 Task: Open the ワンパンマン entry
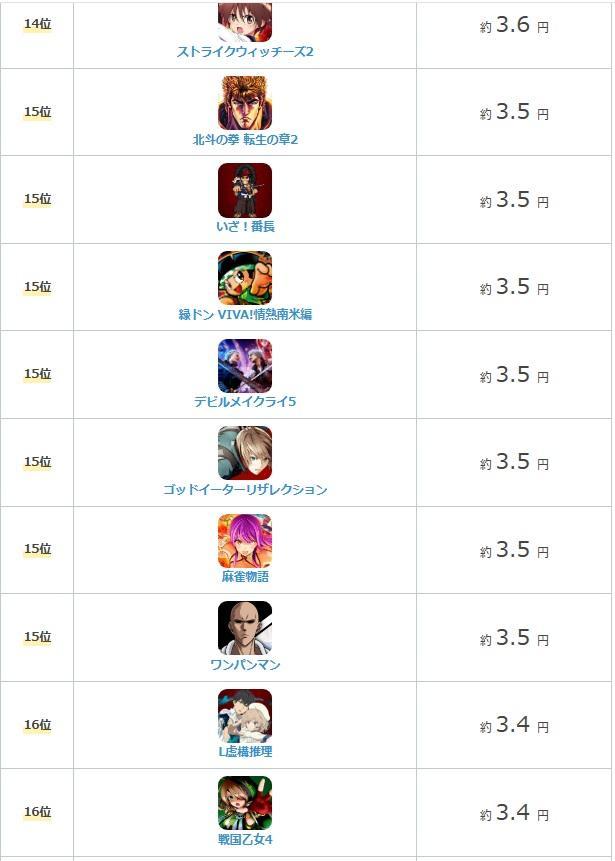245,665
